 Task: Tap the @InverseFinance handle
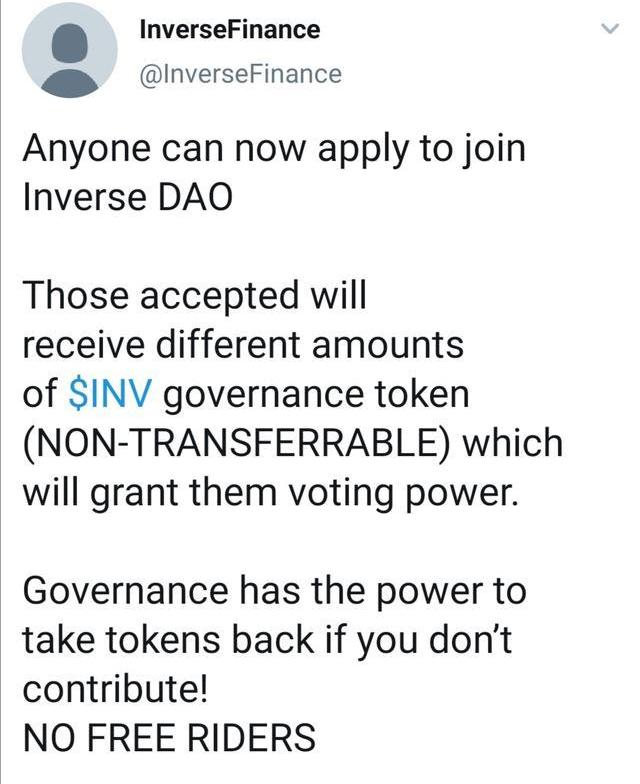242,74
